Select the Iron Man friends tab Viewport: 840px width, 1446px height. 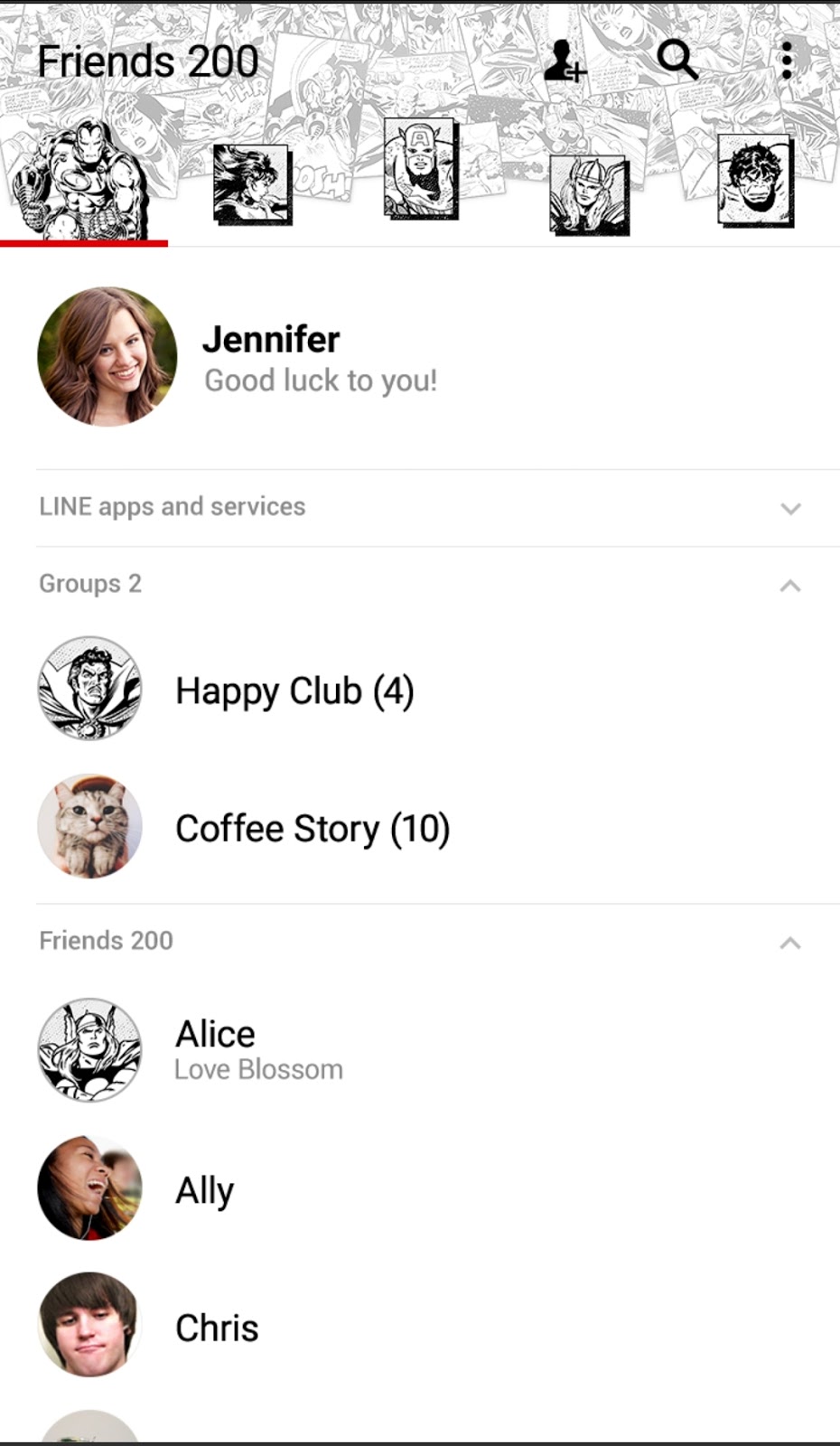click(x=83, y=180)
